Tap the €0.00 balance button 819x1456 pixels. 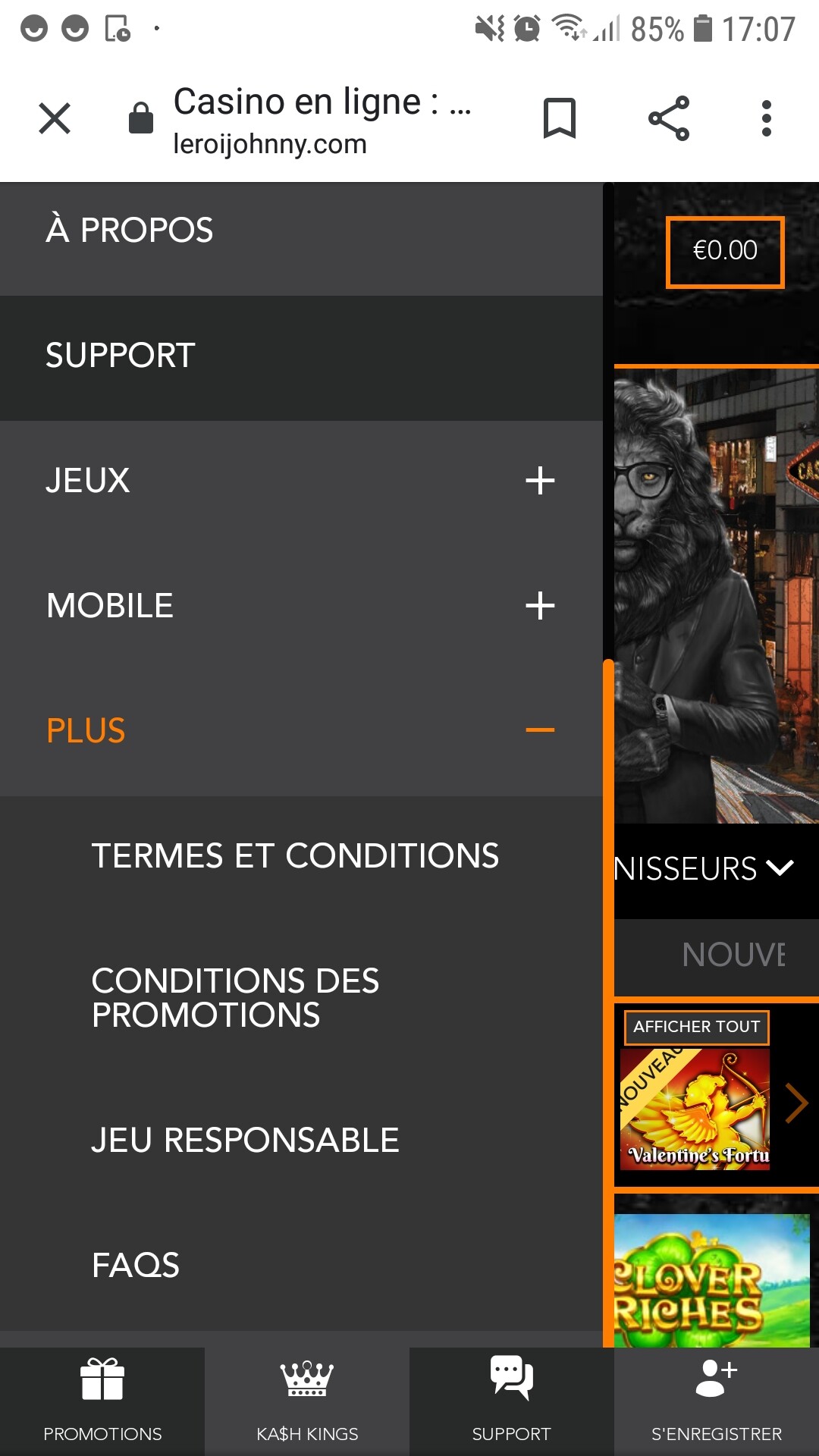(725, 252)
